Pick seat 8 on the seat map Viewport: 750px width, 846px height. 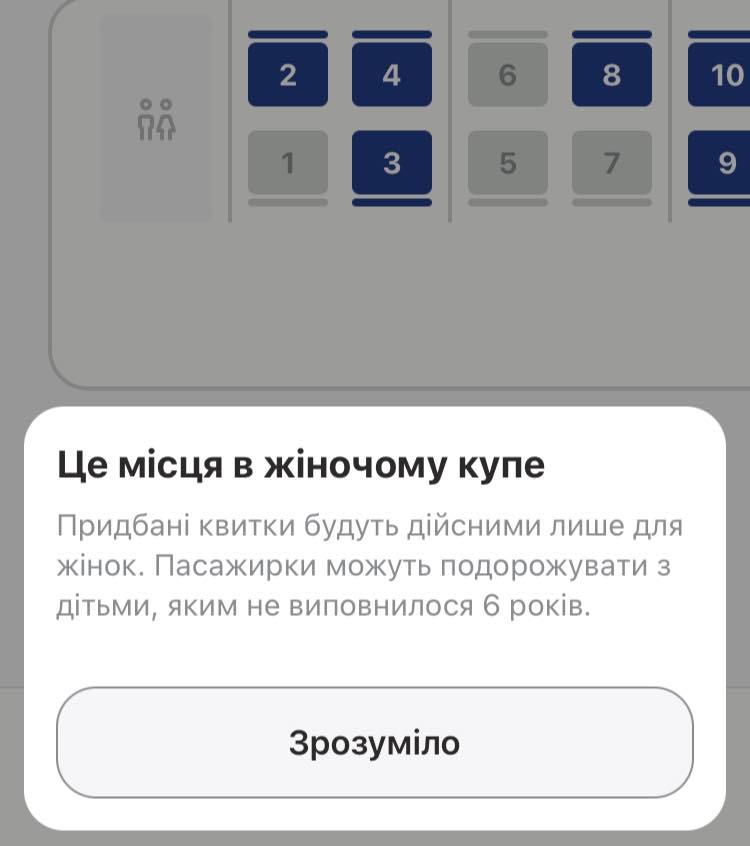(611, 74)
